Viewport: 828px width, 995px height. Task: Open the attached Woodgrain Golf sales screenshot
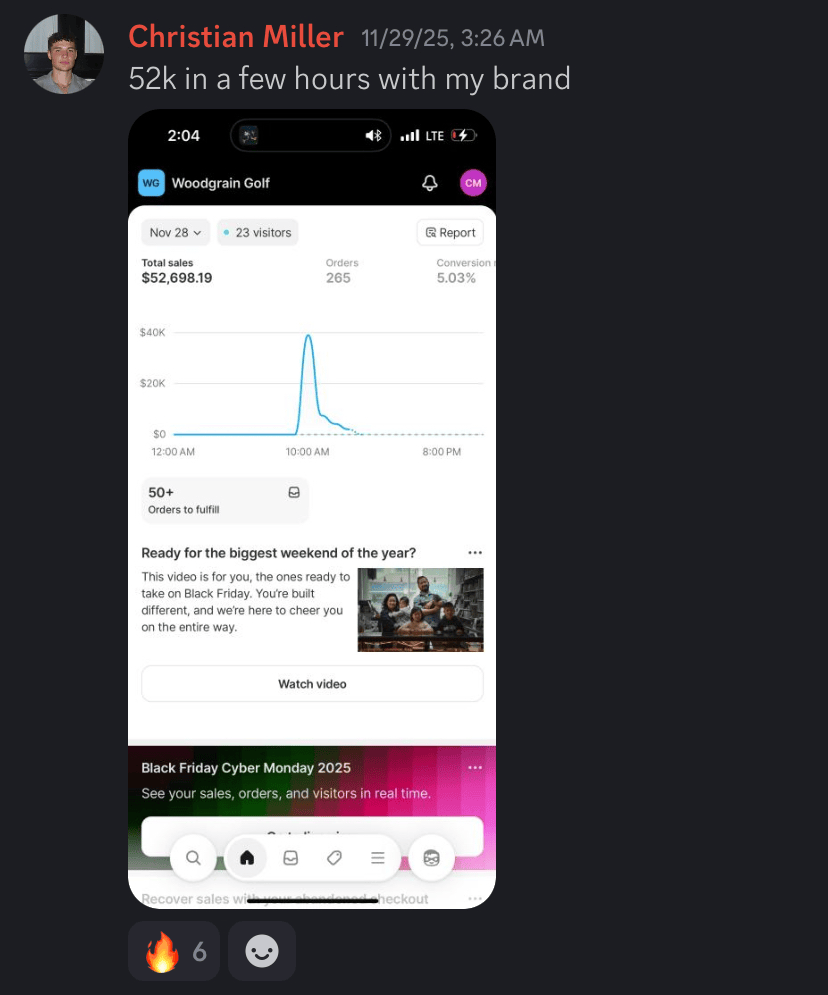312,508
